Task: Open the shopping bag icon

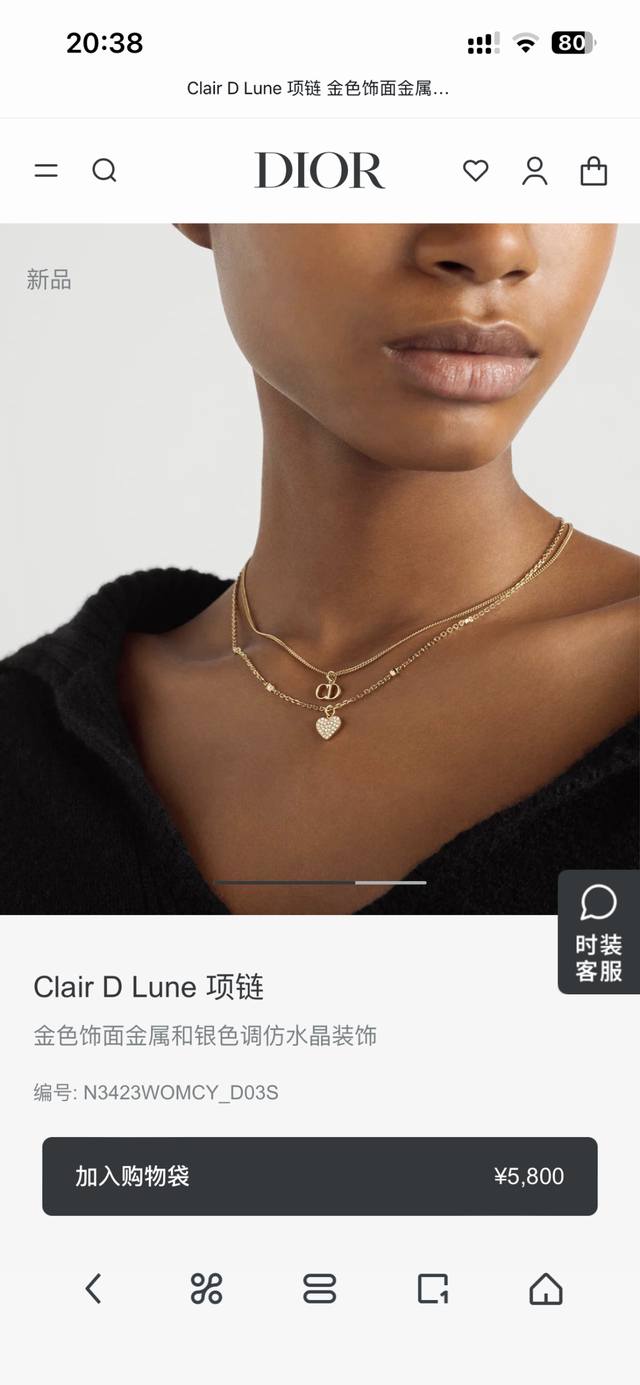Action: click(x=594, y=171)
